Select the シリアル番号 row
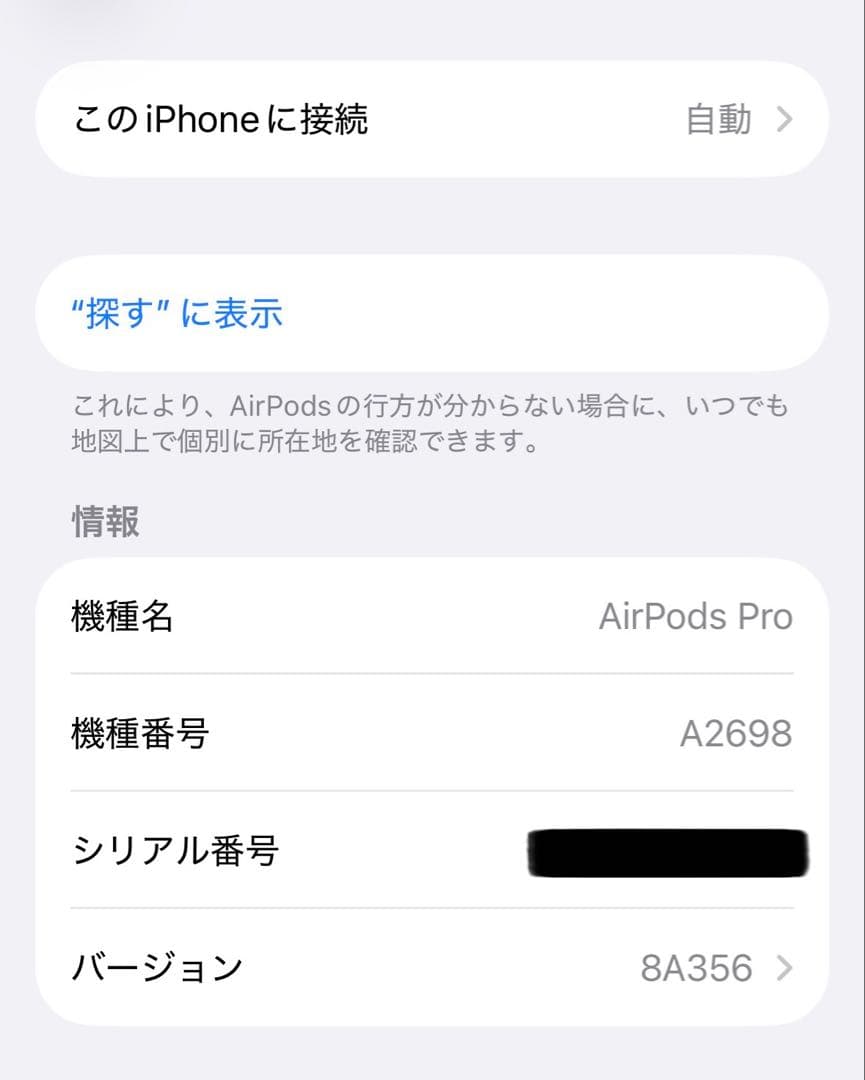The height and width of the screenshot is (1080, 865). (432, 851)
